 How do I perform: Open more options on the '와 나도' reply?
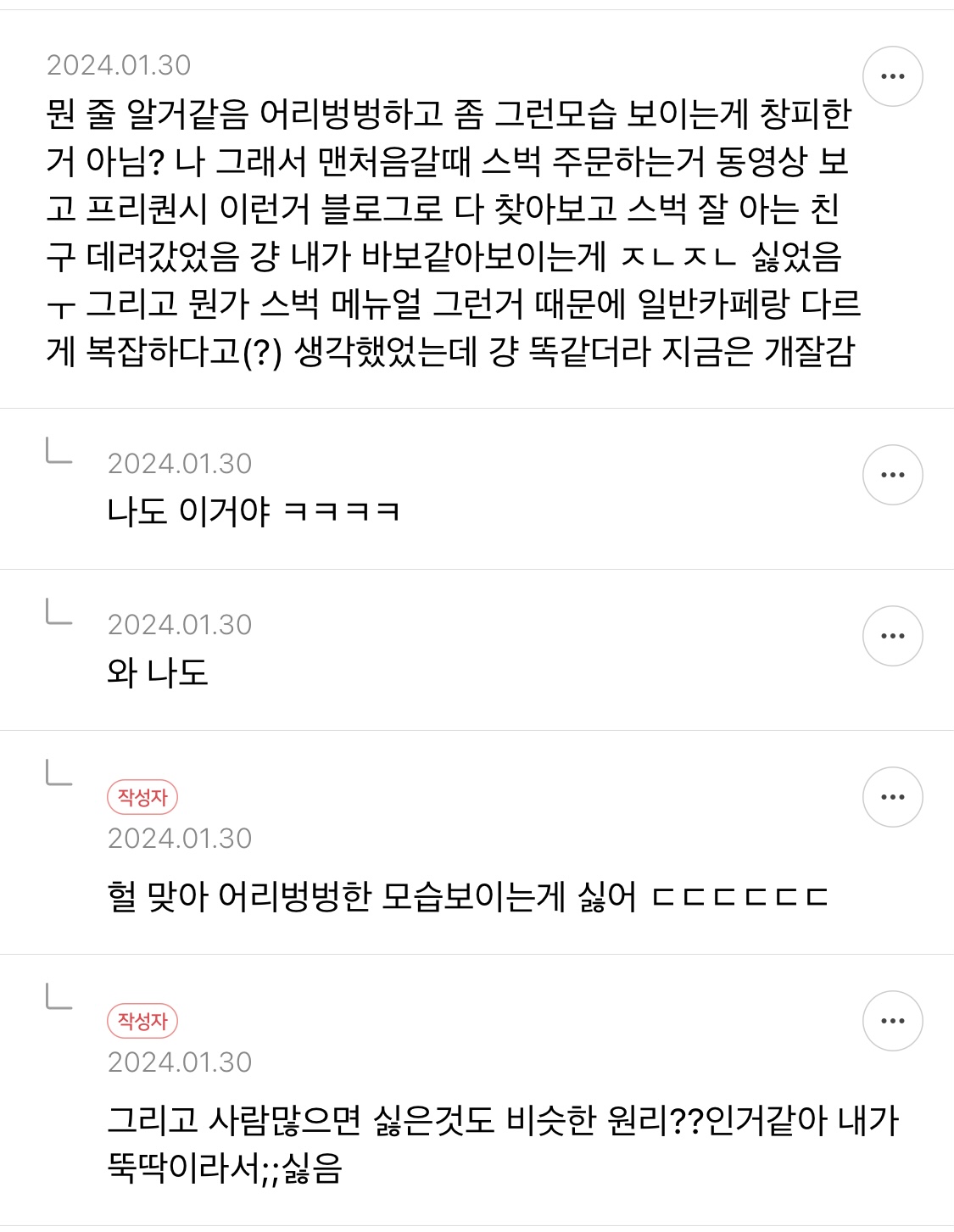coord(892,636)
